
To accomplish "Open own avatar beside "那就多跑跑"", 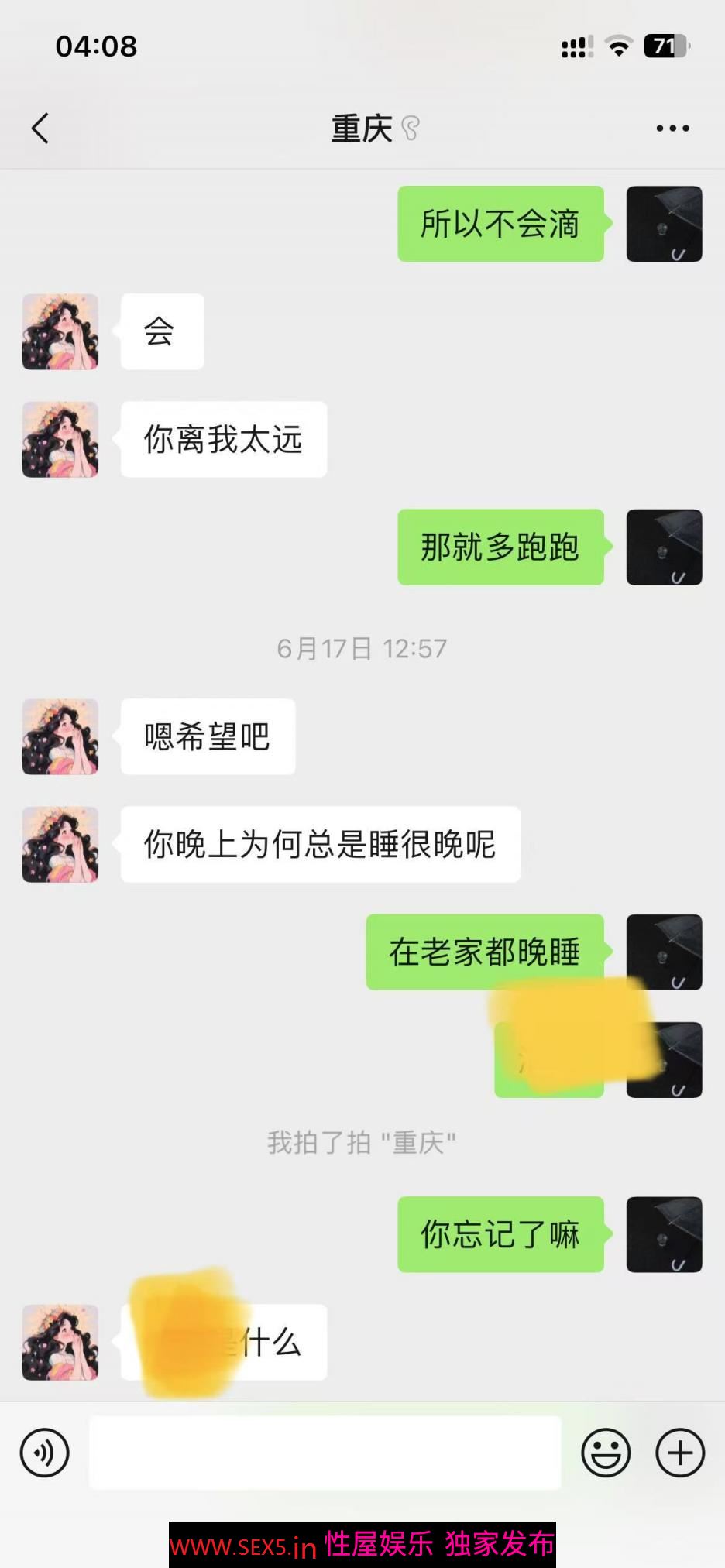I will [664, 547].
